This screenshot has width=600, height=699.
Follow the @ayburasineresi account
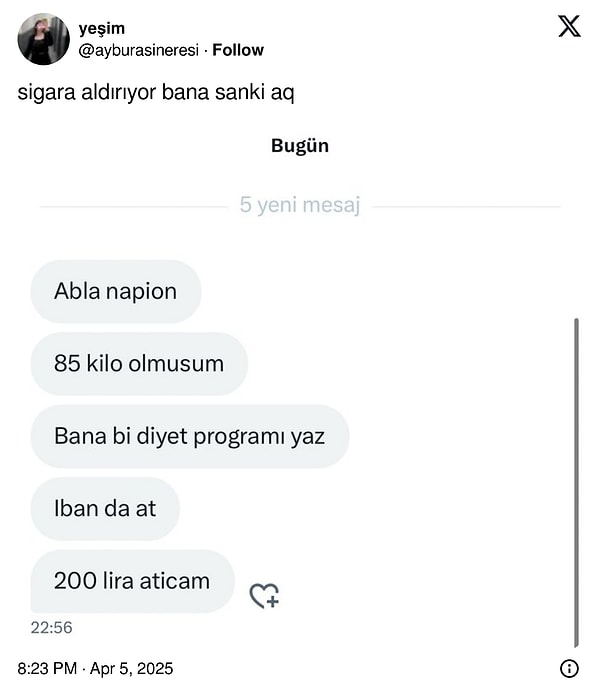[238, 50]
